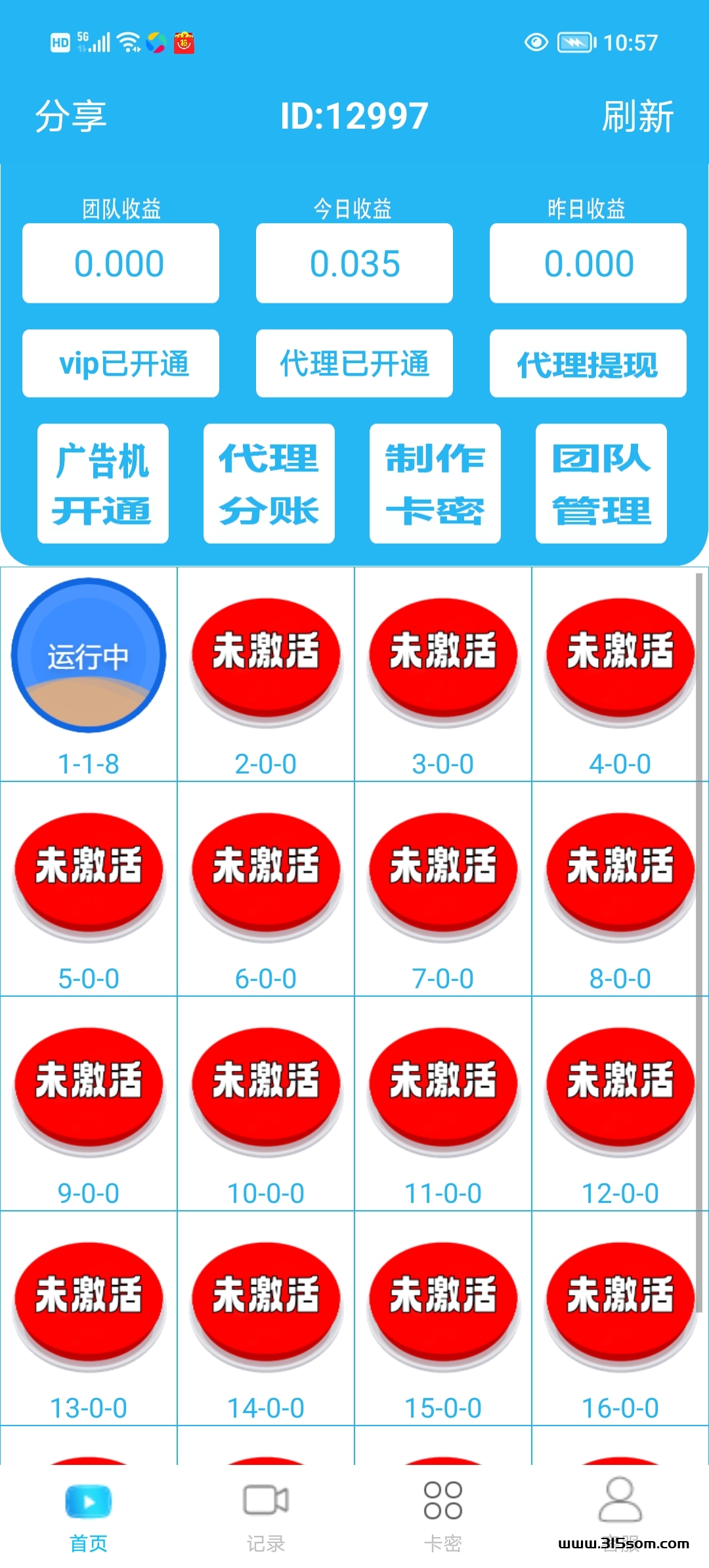Open 团队管理
Image resolution: width=709 pixels, height=1568 pixels.
click(601, 484)
